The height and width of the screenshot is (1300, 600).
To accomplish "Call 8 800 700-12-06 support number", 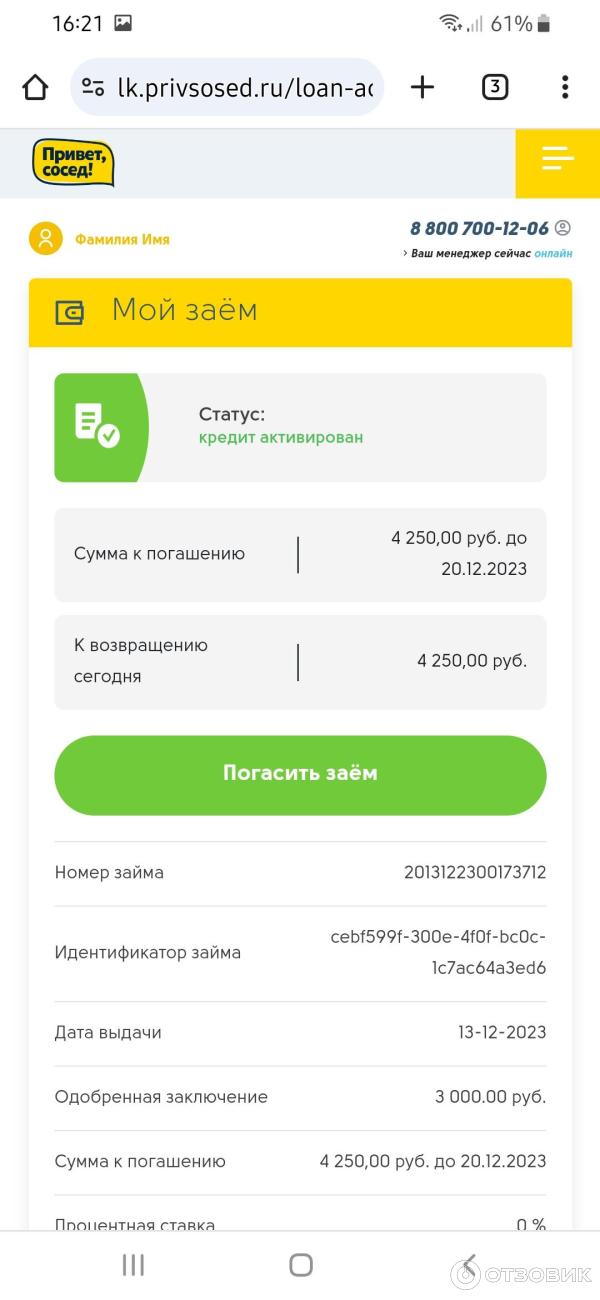I will [479, 228].
